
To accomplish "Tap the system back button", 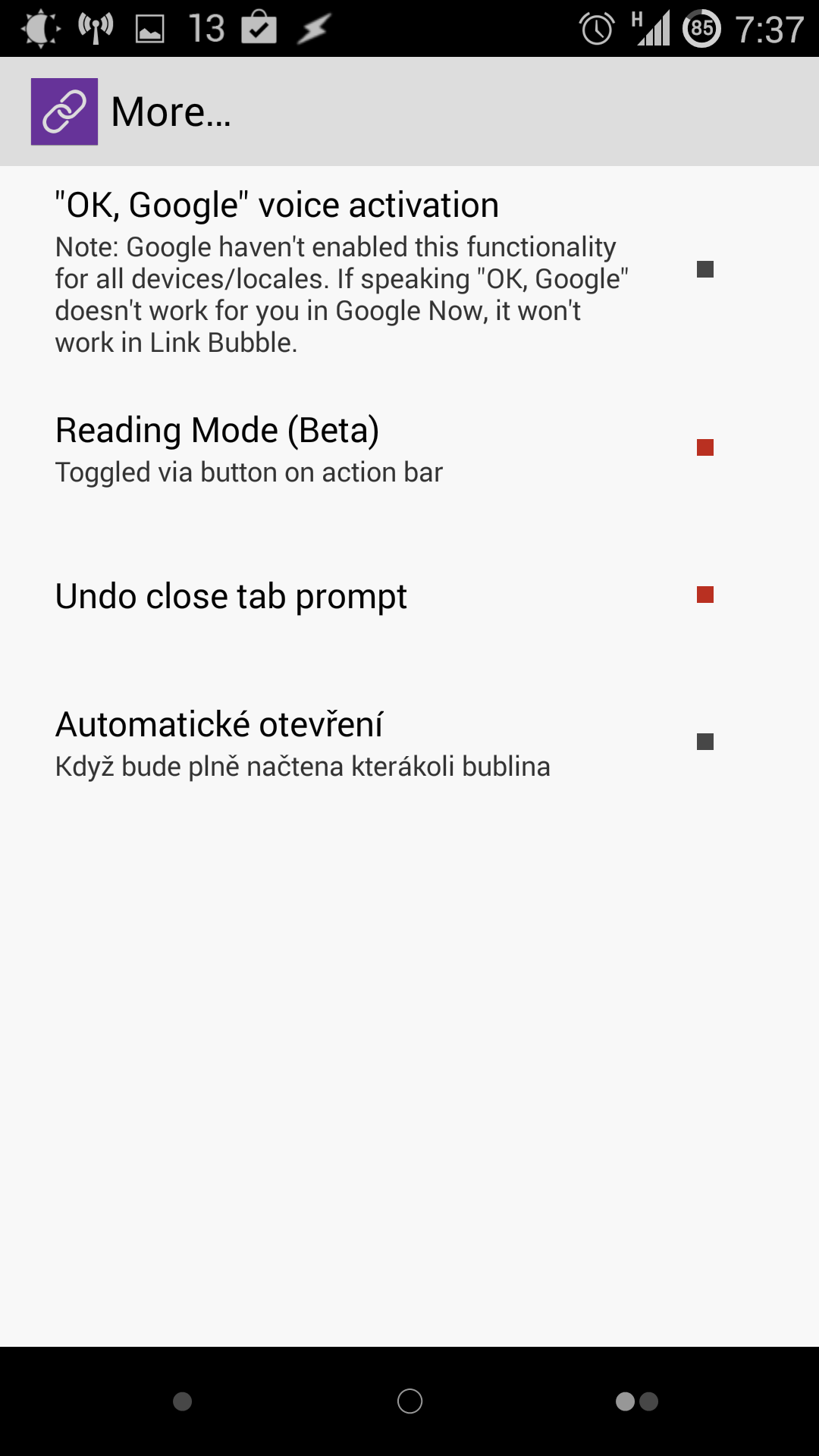I will (x=182, y=1401).
